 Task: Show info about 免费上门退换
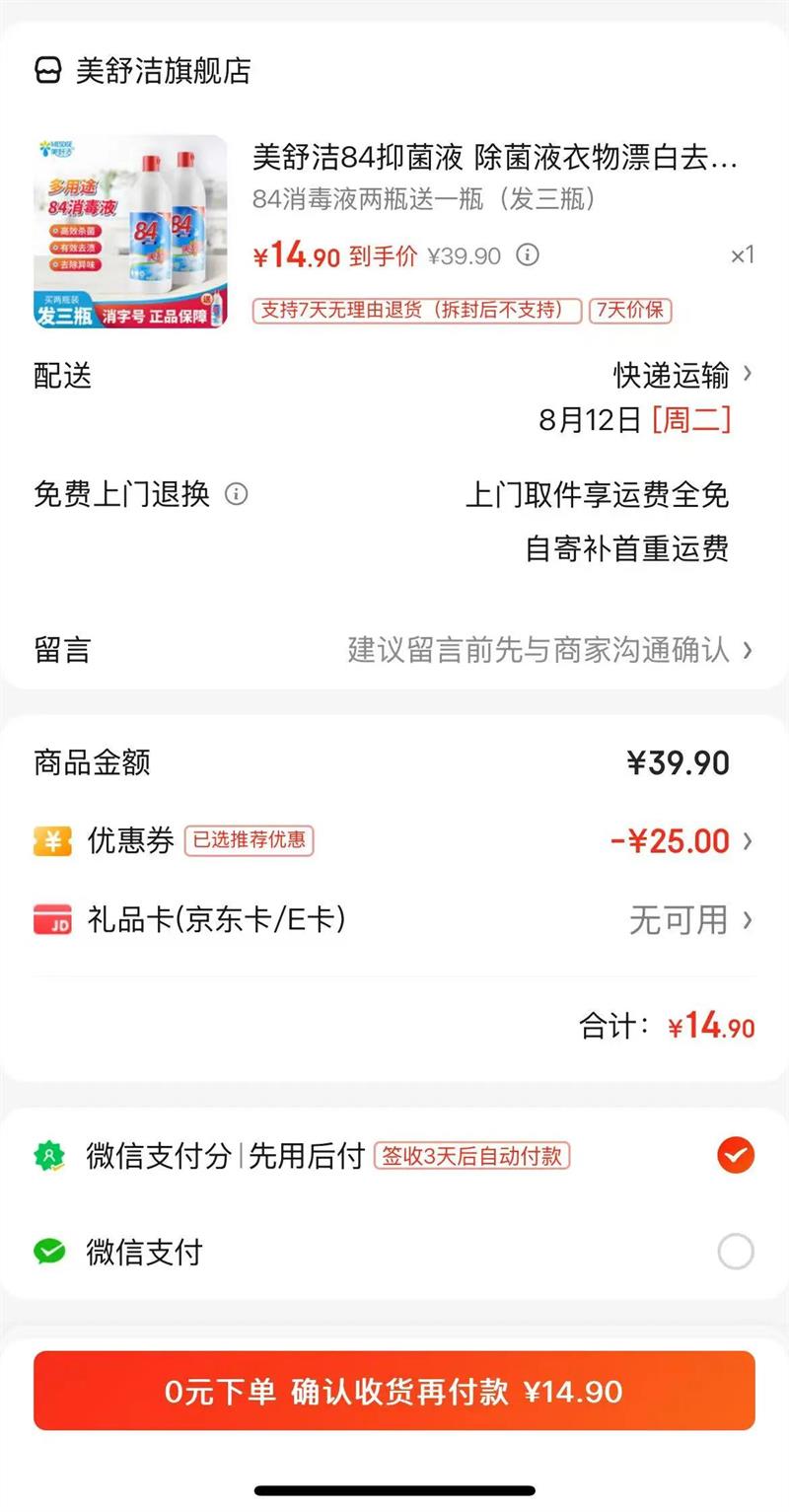pos(237,494)
